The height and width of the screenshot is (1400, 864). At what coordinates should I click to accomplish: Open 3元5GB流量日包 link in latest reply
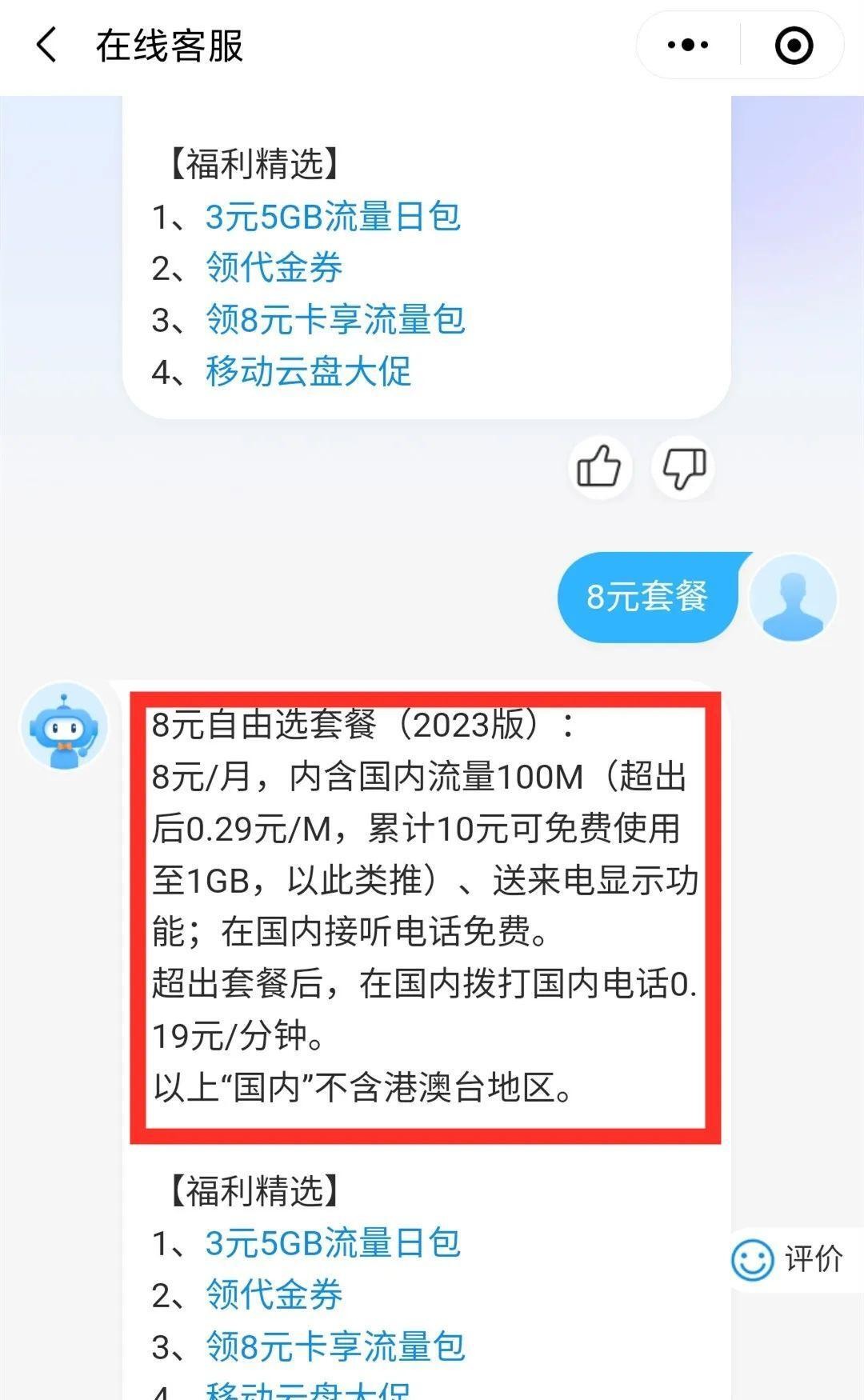(x=333, y=1243)
